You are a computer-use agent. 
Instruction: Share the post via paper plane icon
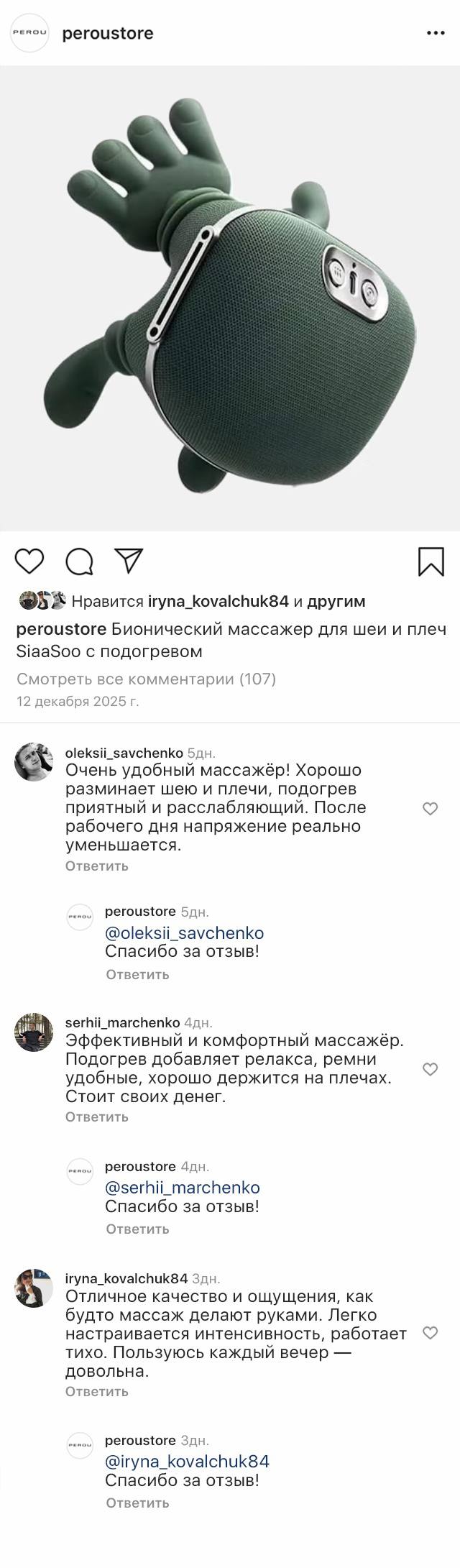point(129,561)
